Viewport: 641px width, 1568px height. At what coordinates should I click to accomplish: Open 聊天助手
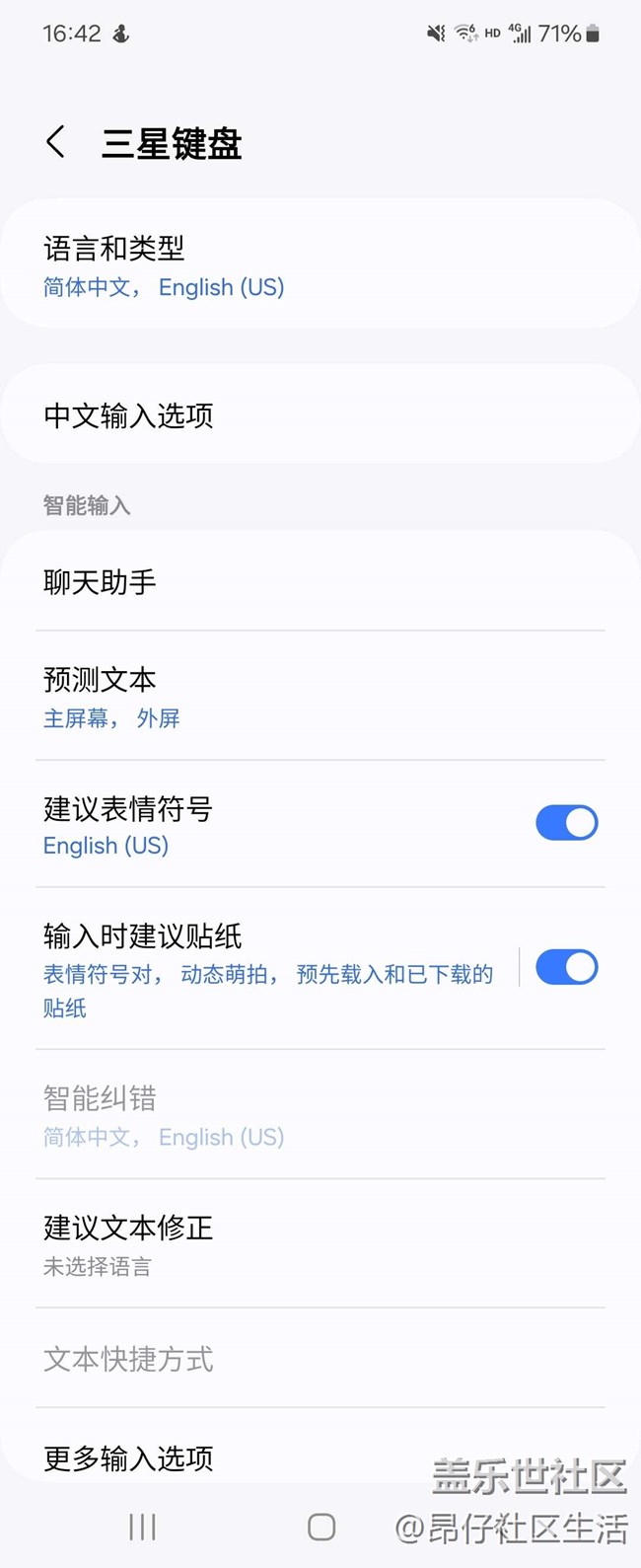pyautogui.click(x=320, y=581)
